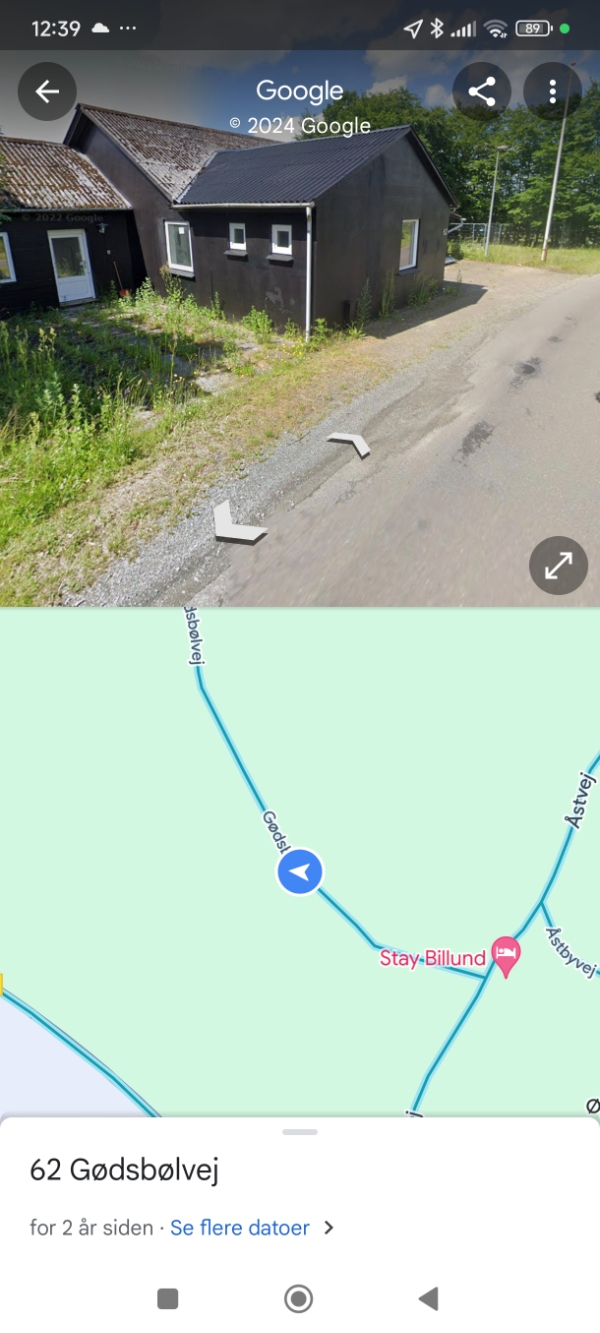Share this Street View location

point(482,92)
